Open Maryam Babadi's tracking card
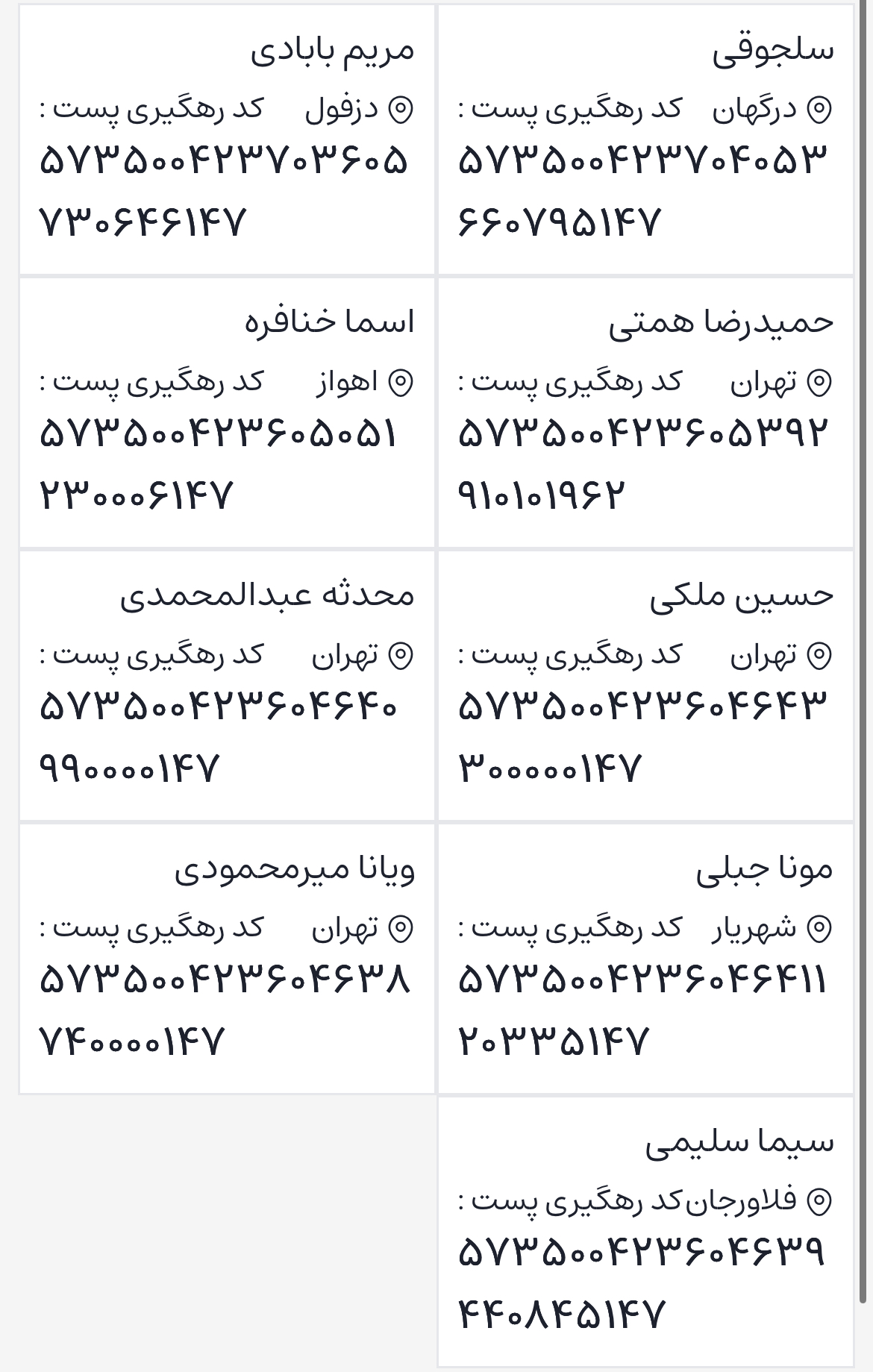Image resolution: width=873 pixels, height=1372 pixels. pyautogui.click(x=227, y=140)
